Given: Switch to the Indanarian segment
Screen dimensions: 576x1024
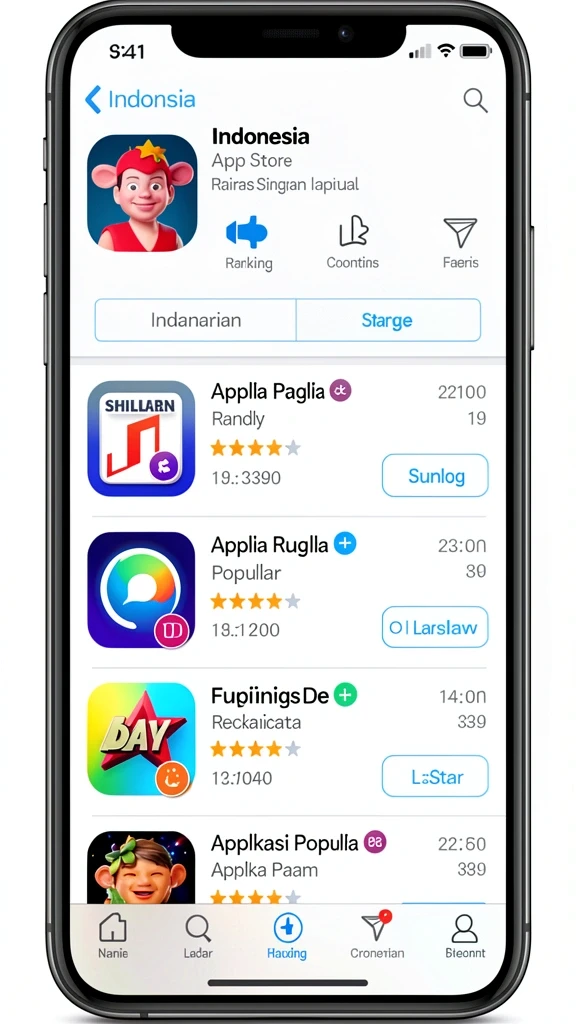Looking at the screenshot, I should (195, 320).
